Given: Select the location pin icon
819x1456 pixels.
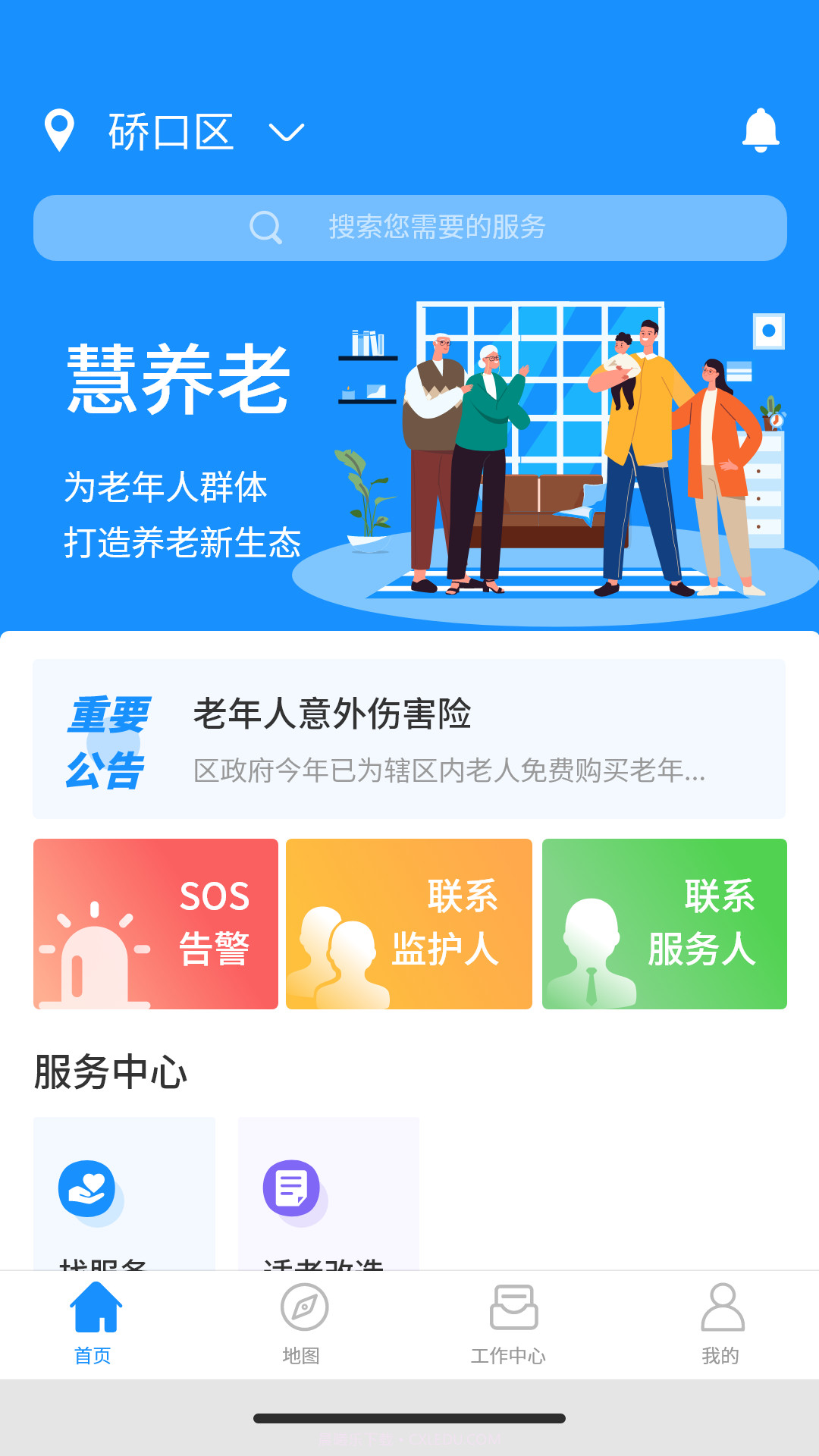Looking at the screenshot, I should (x=61, y=129).
